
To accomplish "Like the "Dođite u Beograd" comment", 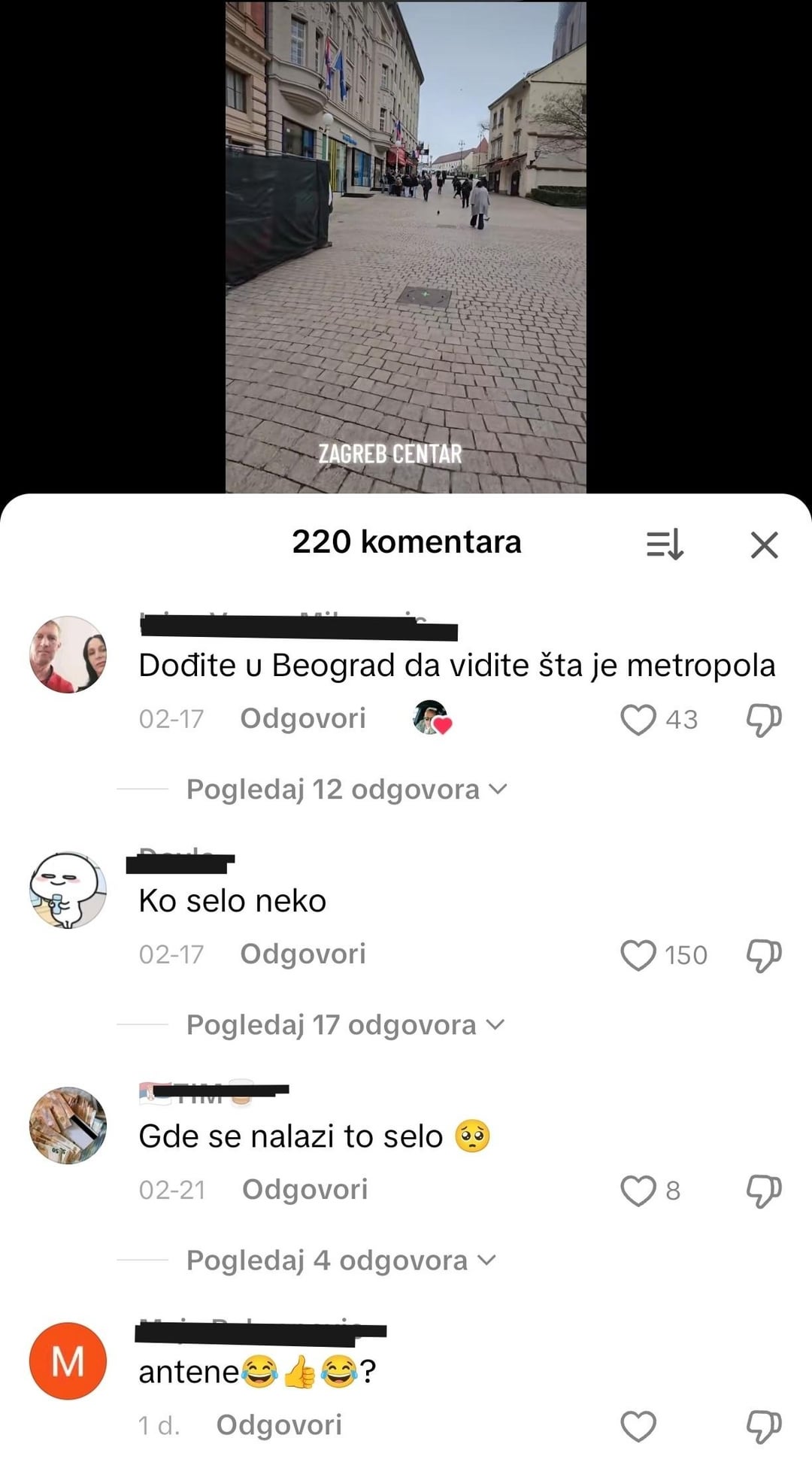I will click(x=638, y=720).
